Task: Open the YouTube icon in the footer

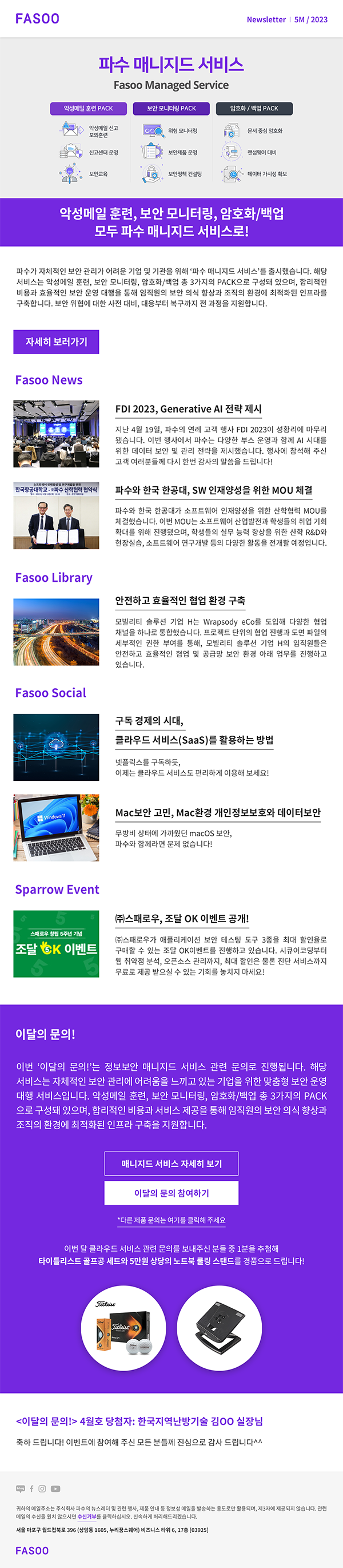Action: point(55,1489)
